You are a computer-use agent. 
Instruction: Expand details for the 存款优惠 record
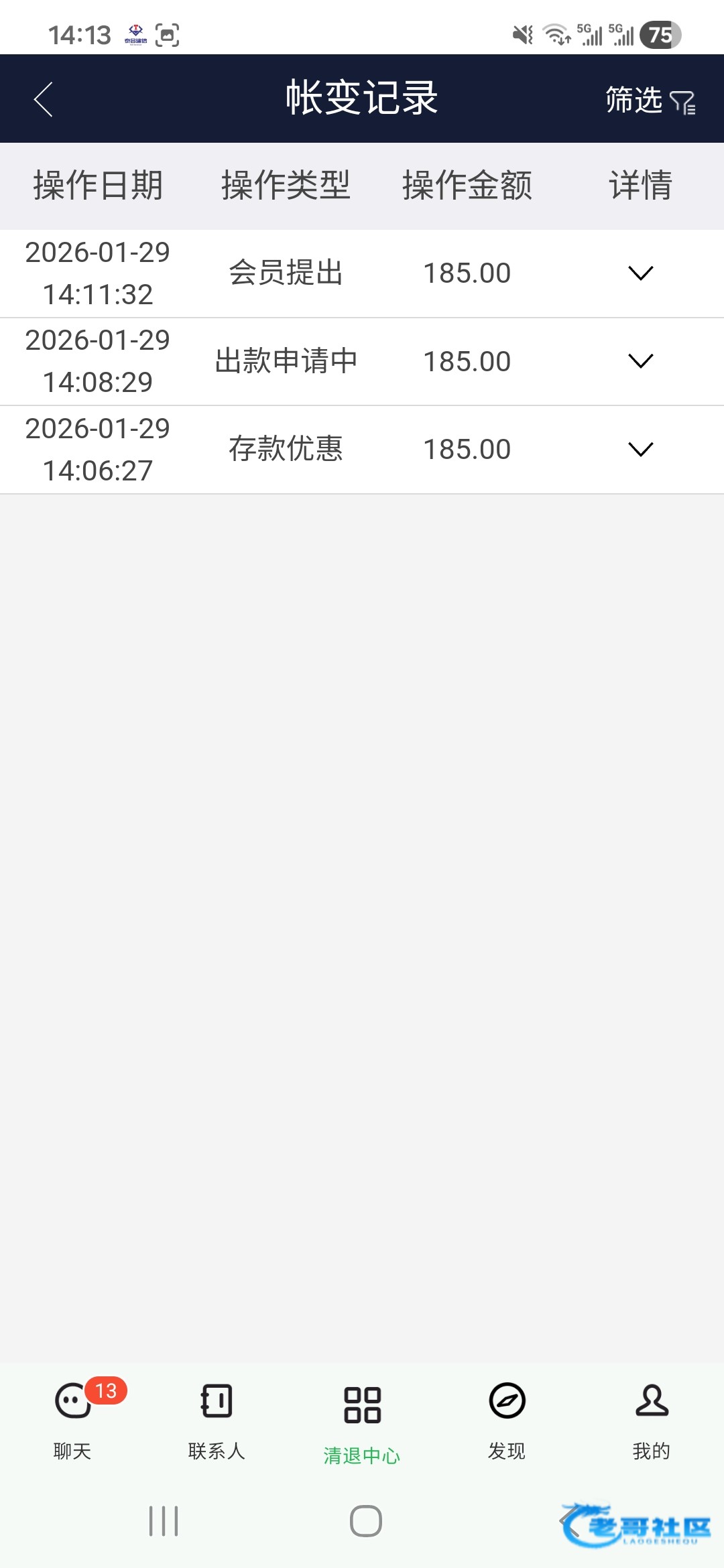point(640,450)
